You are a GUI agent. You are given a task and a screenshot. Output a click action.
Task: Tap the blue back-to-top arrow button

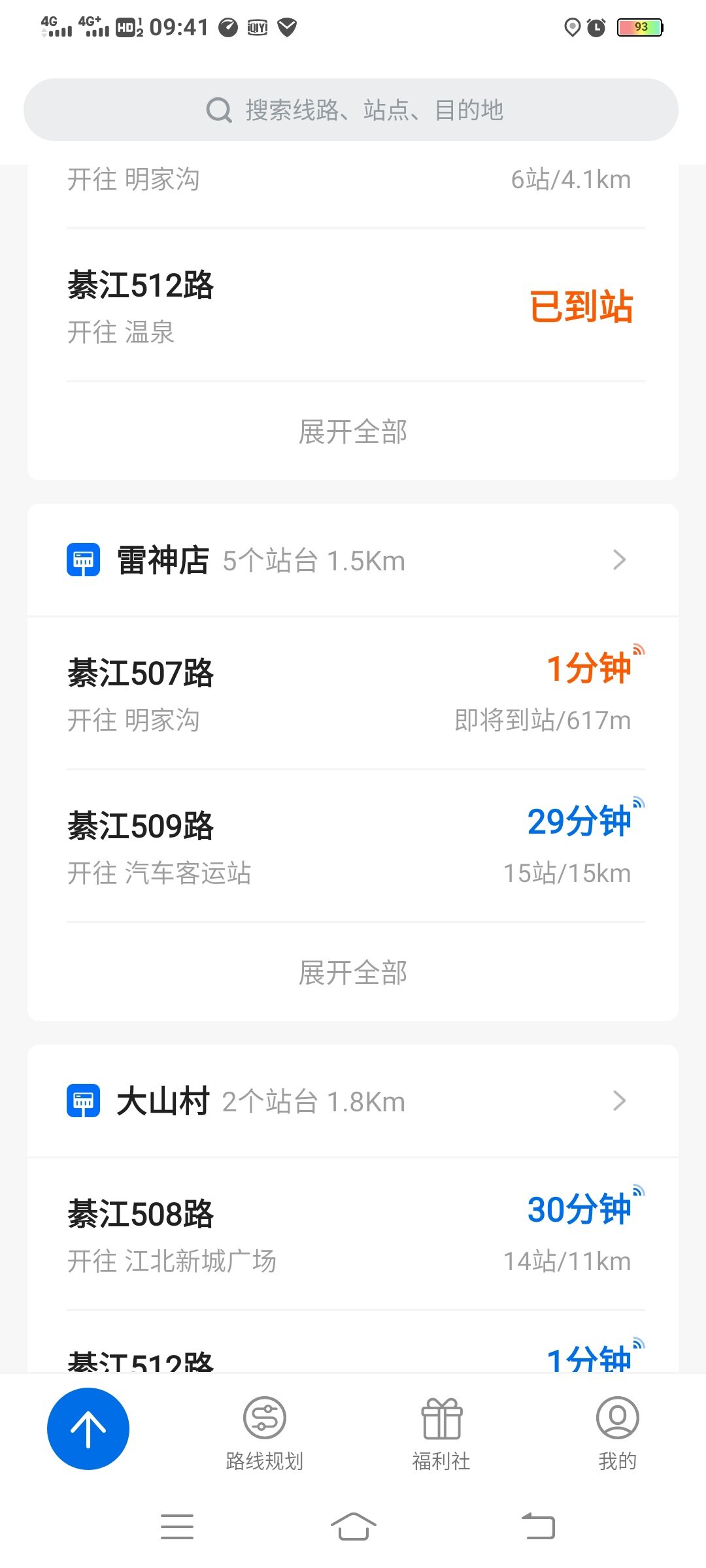[88, 1429]
